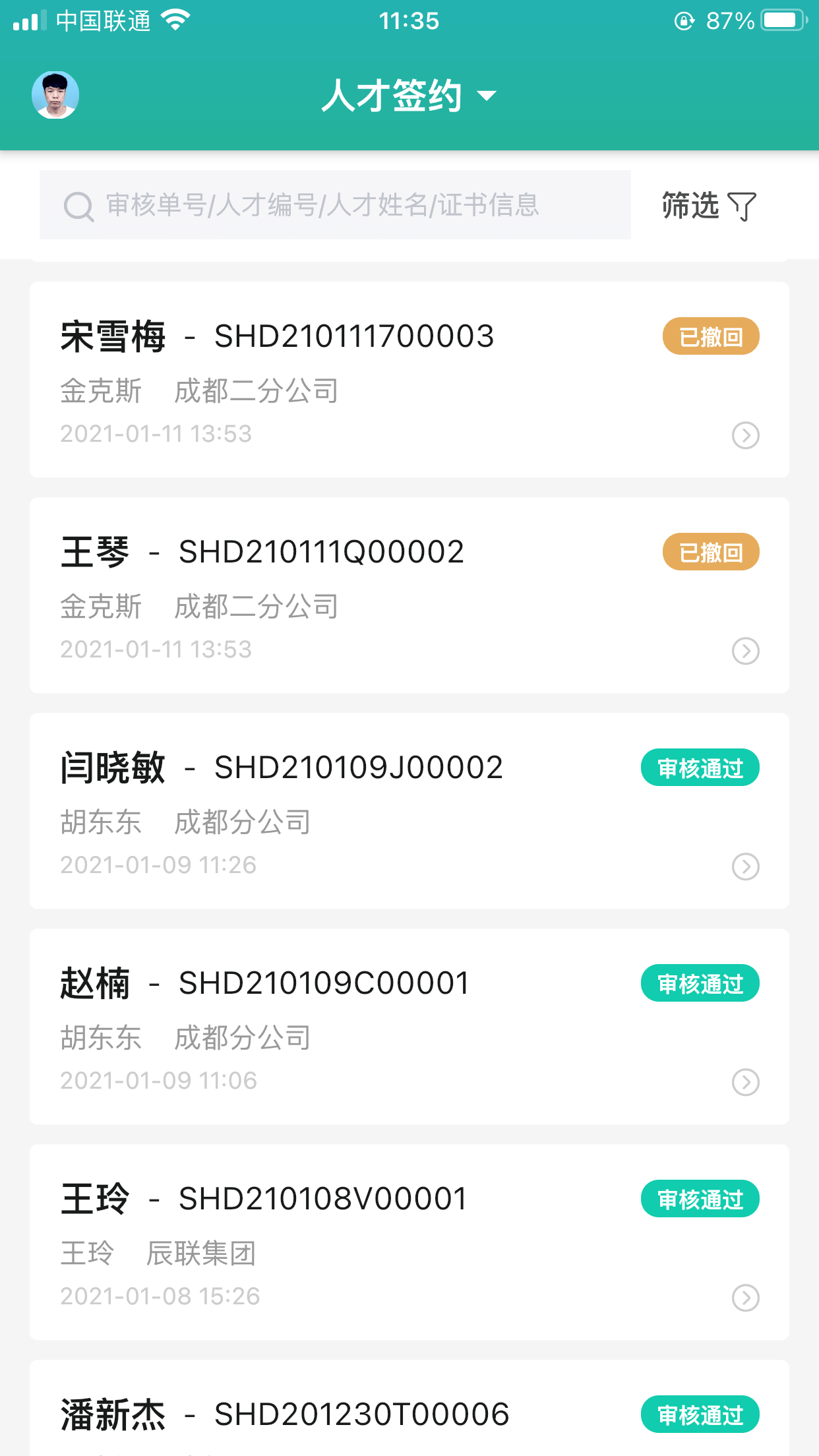Open 闫晓敏 SHD210109J00002 record
This screenshot has height=1456, width=819.
coord(409,811)
